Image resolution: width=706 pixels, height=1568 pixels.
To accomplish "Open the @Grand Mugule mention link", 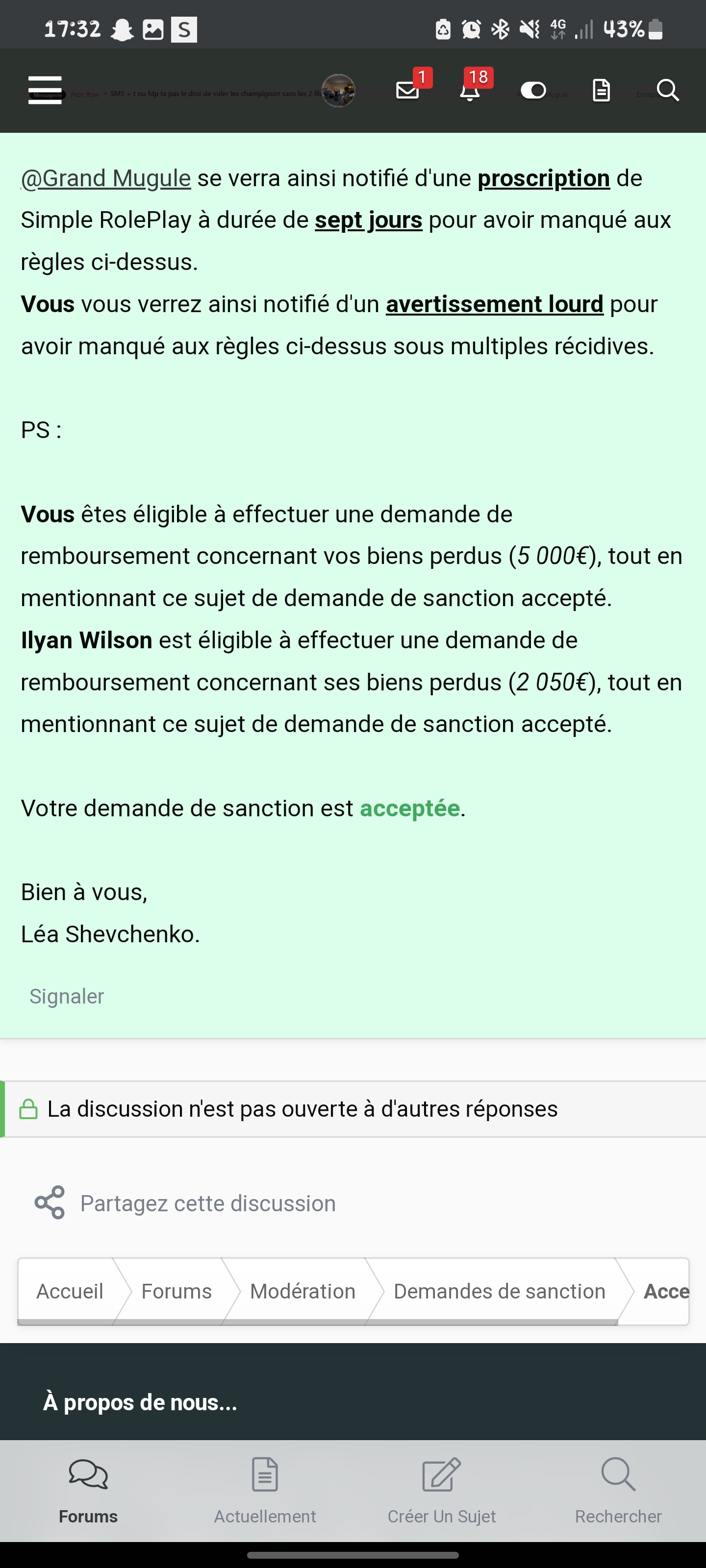I will click(x=106, y=178).
